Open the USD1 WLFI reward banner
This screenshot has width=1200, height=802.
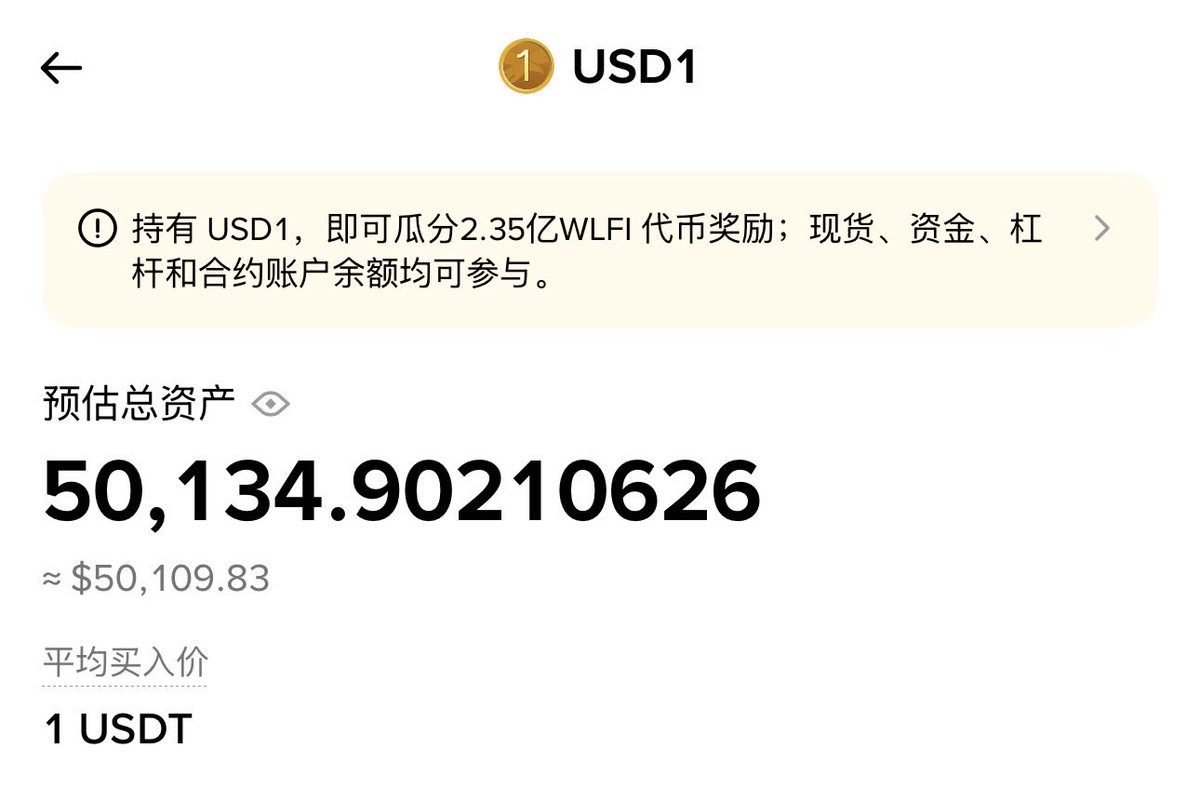tap(598, 250)
